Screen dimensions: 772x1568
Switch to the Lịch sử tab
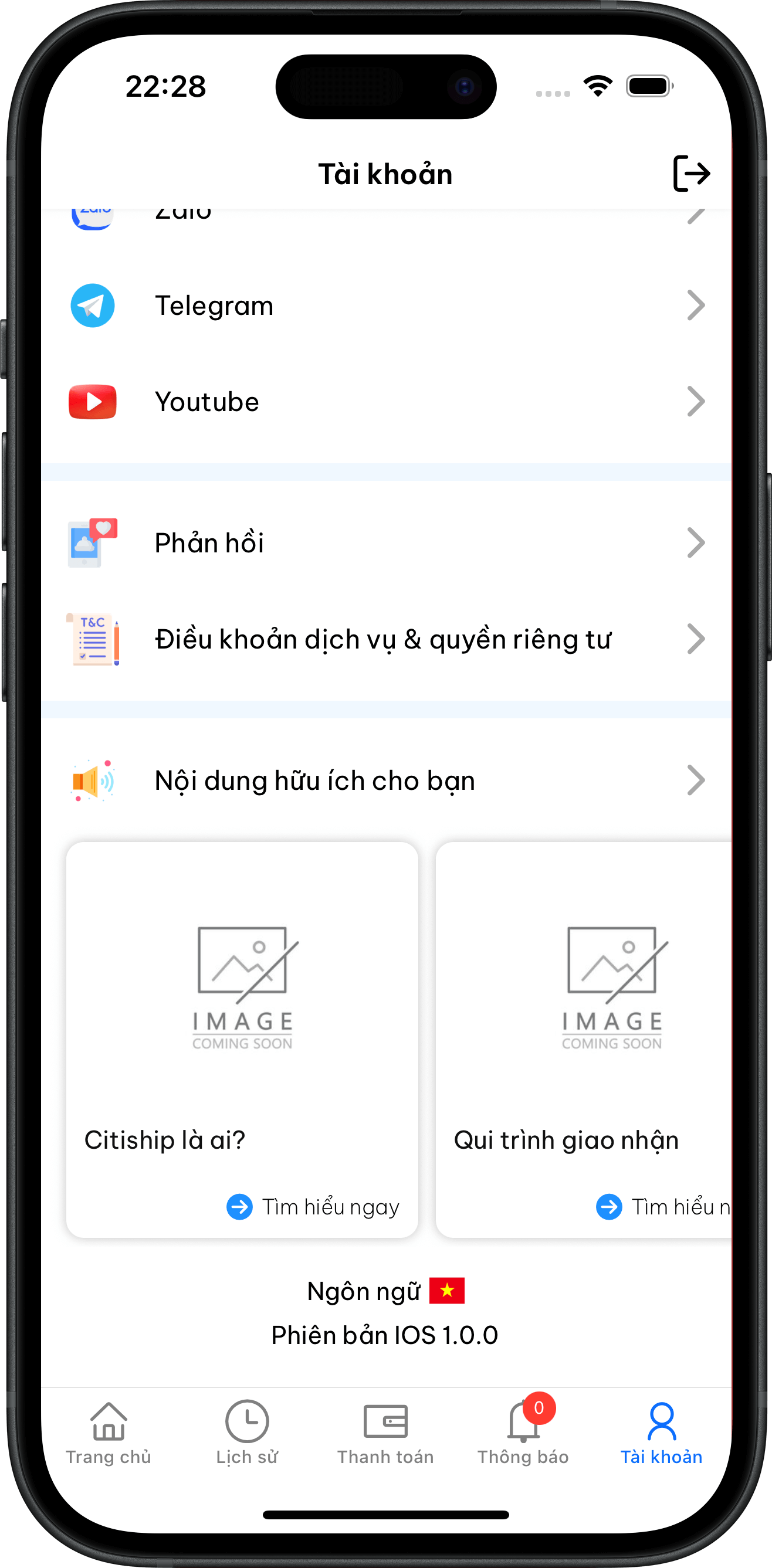(247, 1433)
